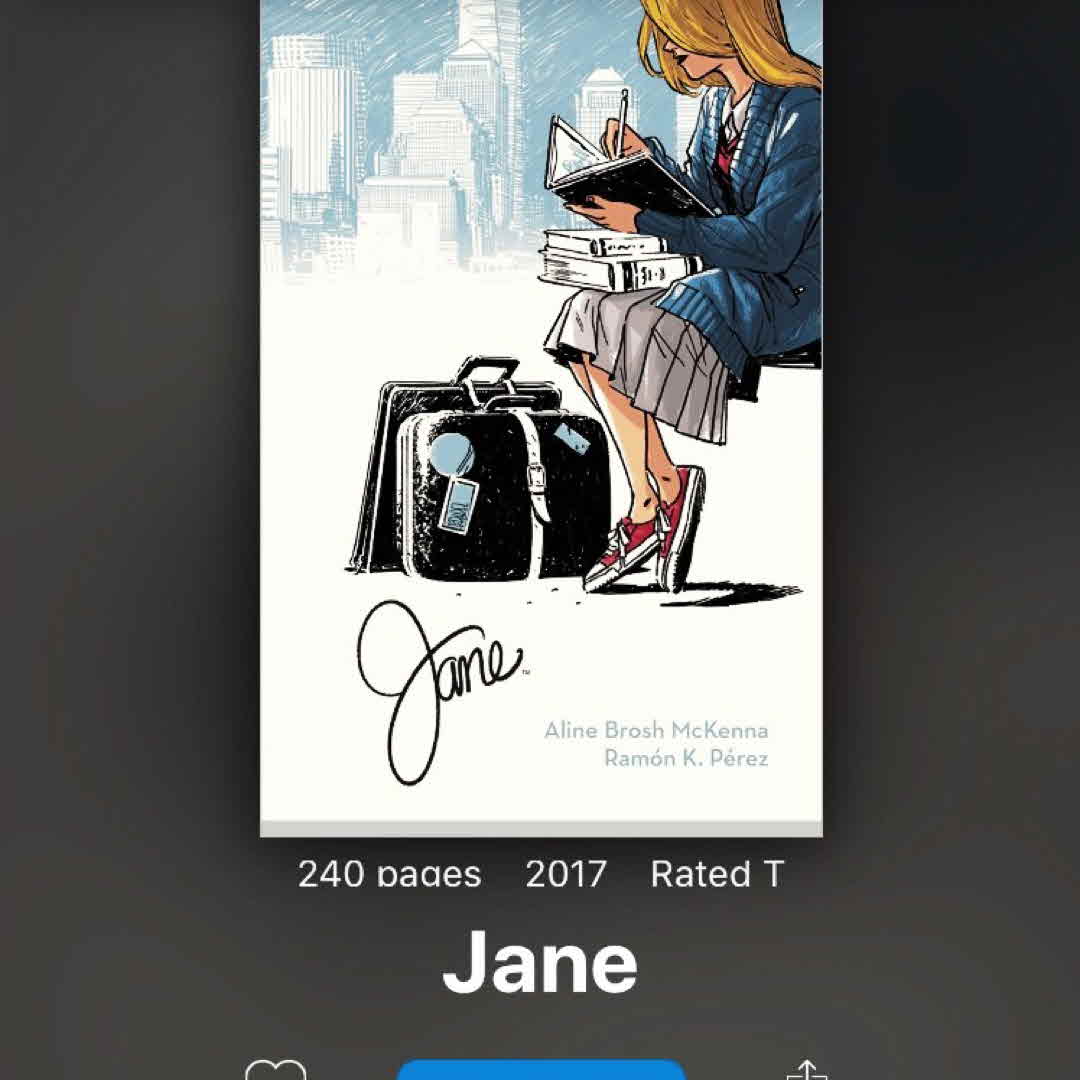This screenshot has height=1080, width=1080.
Task: Add Jane to favorites with the heart icon
Action: pyautogui.click(x=275, y=1070)
